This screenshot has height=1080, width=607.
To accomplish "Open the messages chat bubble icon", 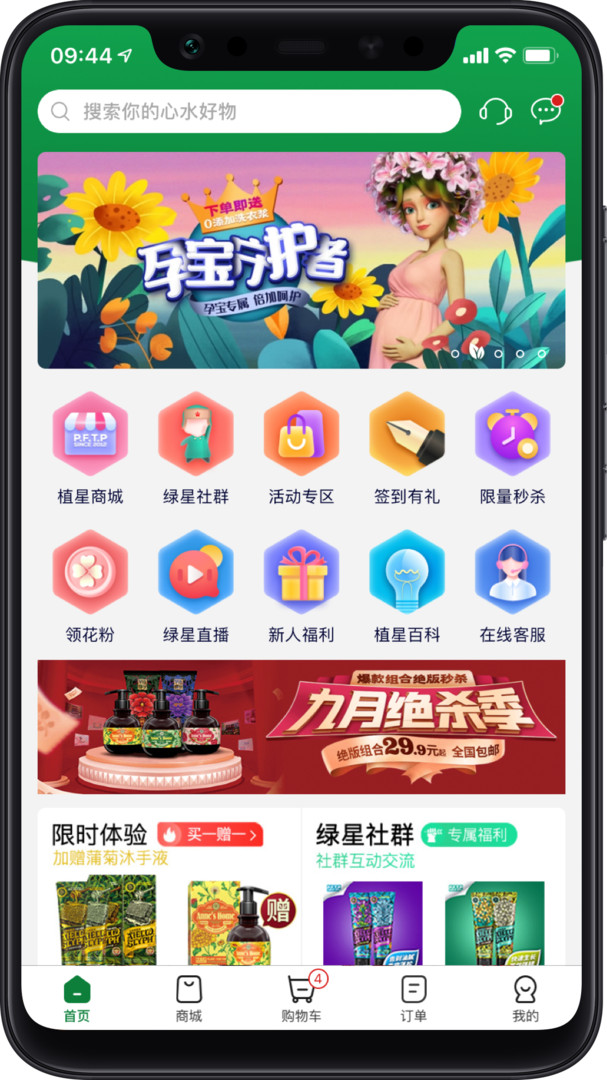I will (x=546, y=110).
